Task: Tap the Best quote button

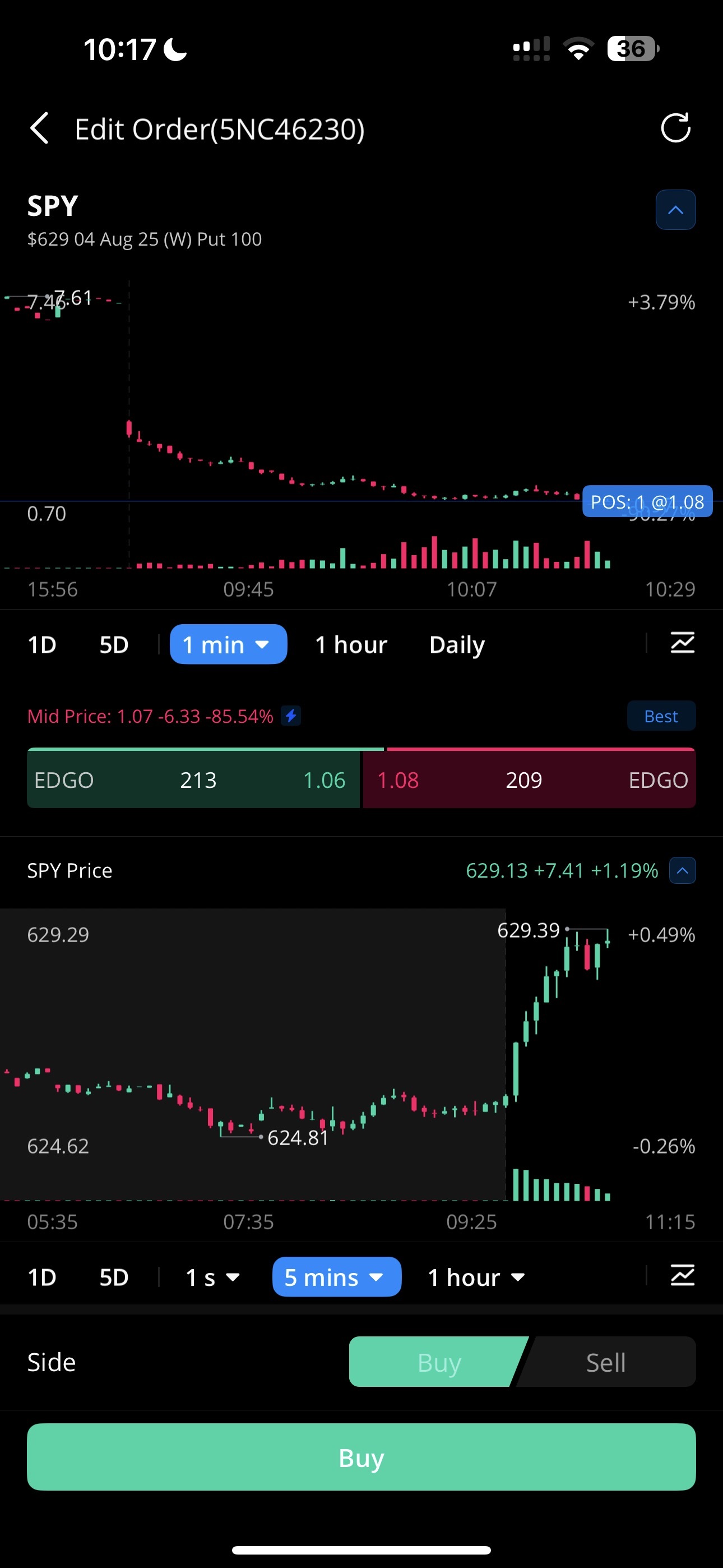Action: coord(661,716)
